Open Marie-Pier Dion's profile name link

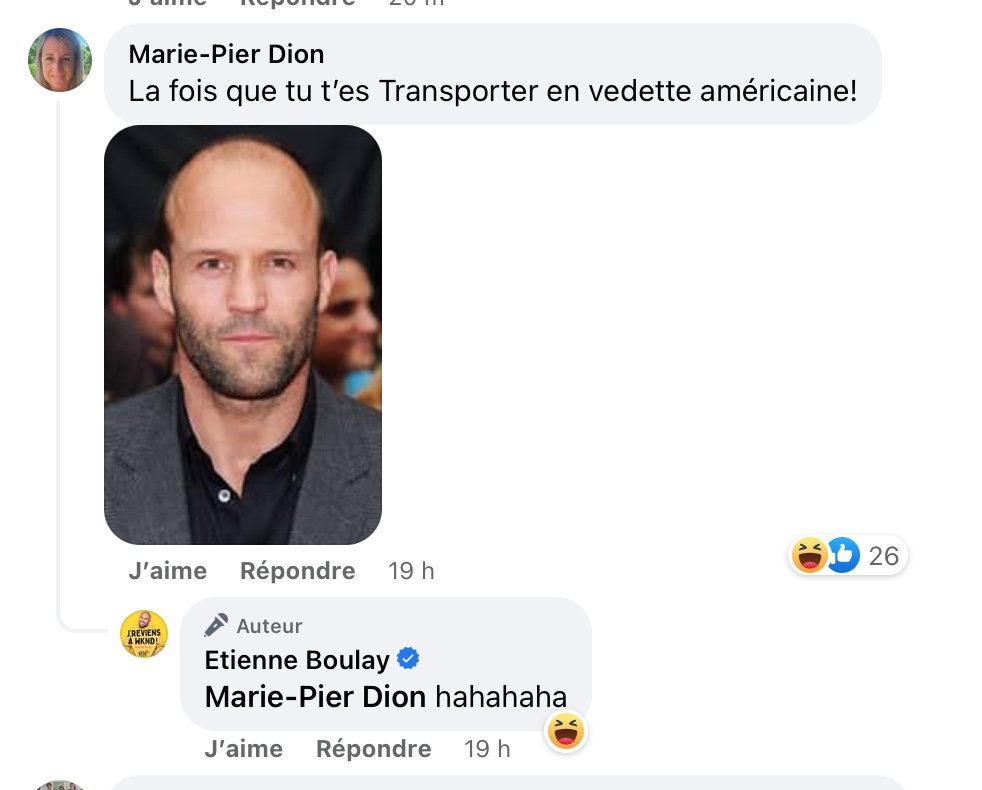[226, 53]
